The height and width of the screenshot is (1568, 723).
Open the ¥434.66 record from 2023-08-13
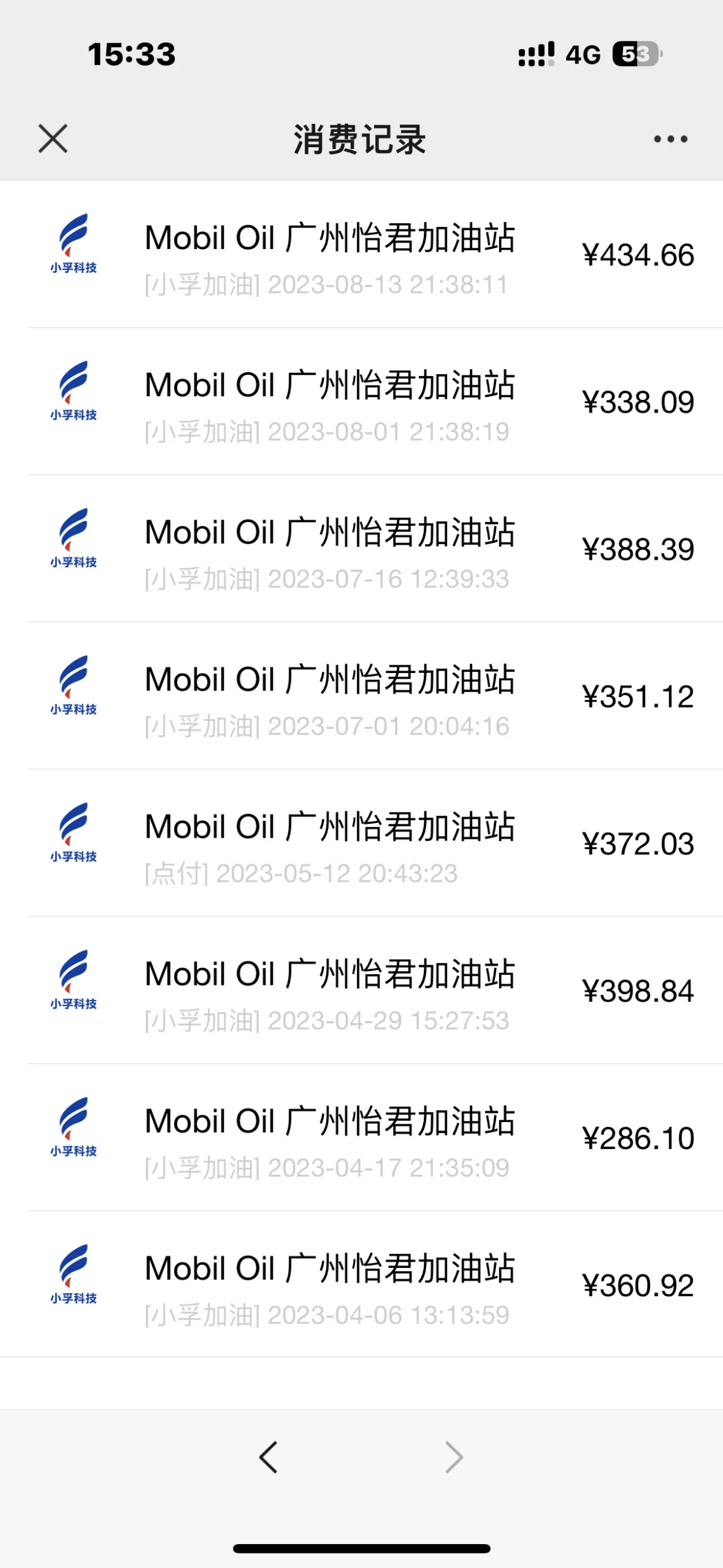coord(361,254)
